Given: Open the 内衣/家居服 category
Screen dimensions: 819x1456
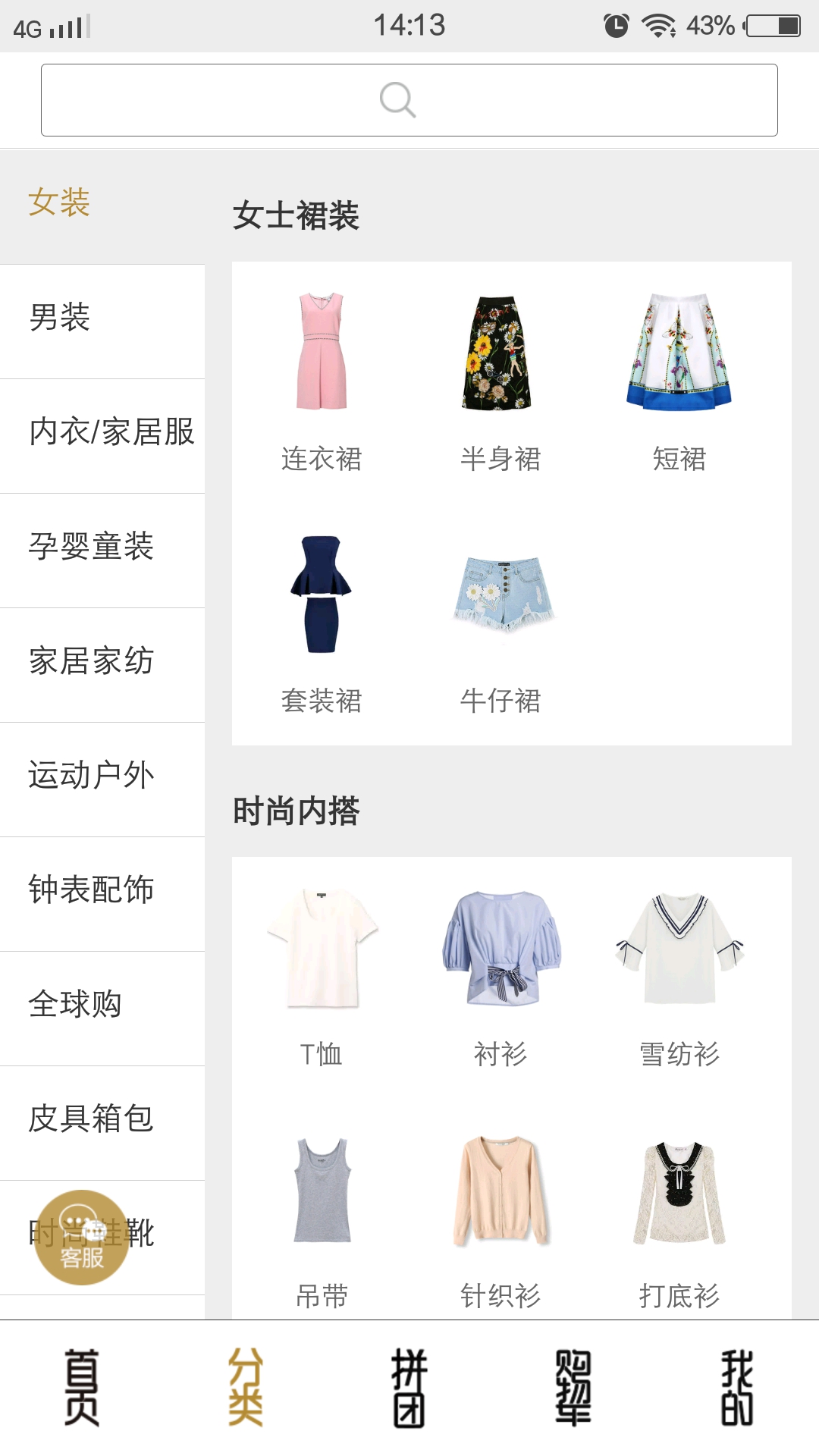Looking at the screenshot, I should (102, 433).
